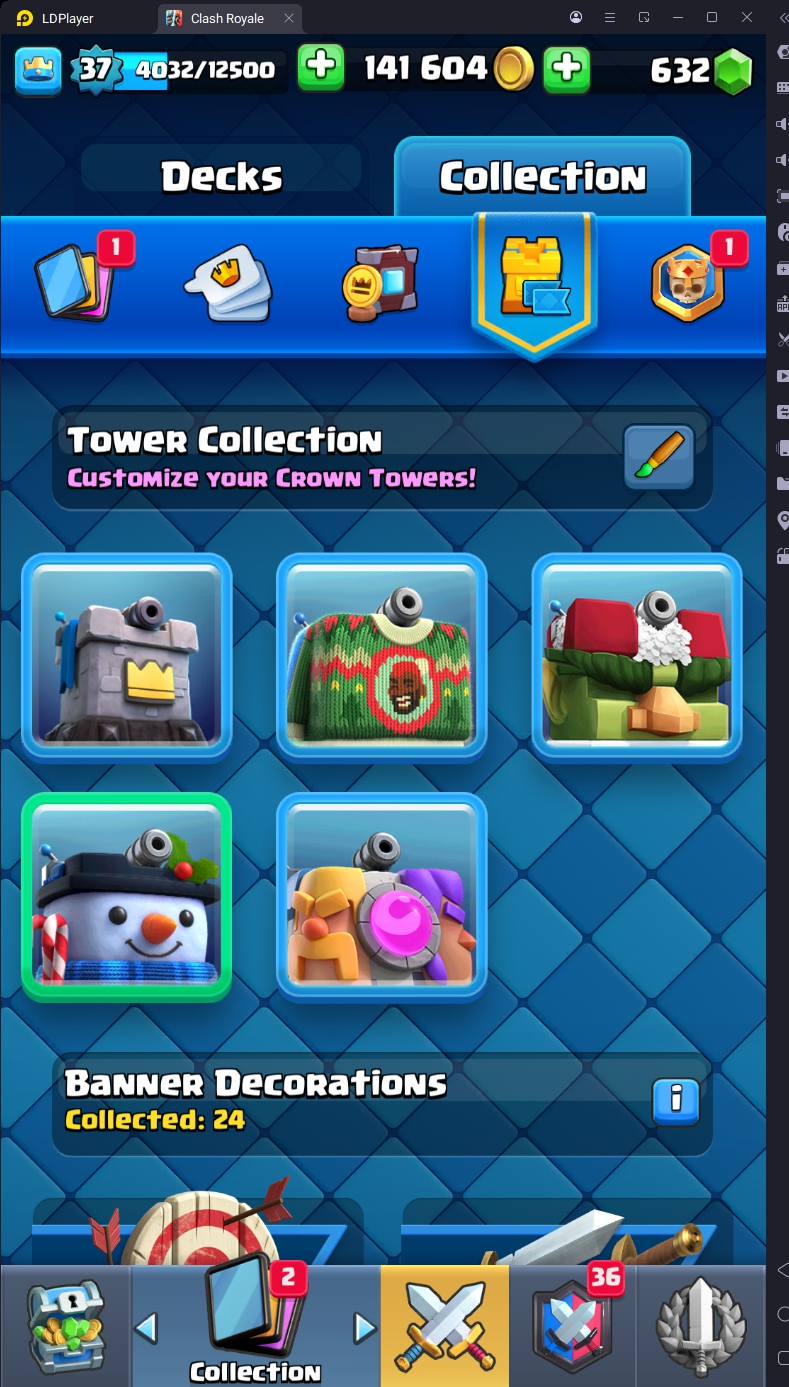Viewport: 789px width, 1387px height.
Task: Open the emotes collection section
Action: (228, 283)
